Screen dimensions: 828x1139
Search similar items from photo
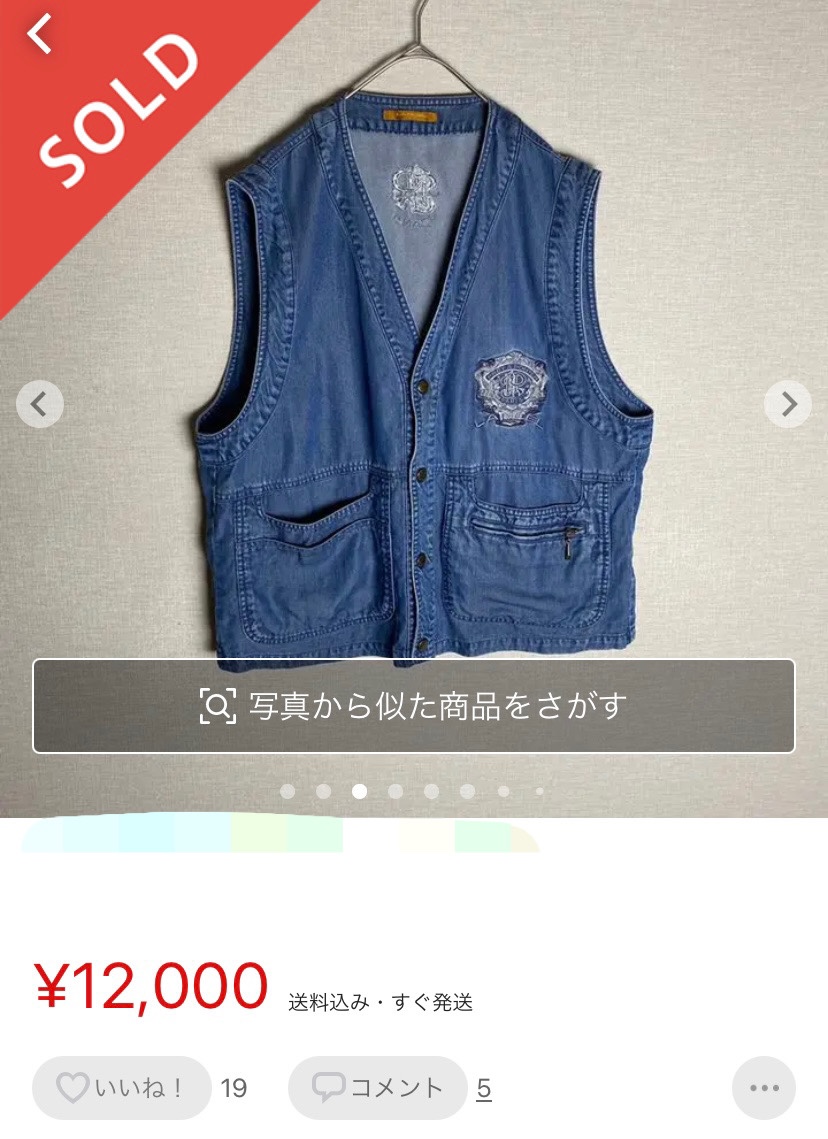tap(414, 706)
